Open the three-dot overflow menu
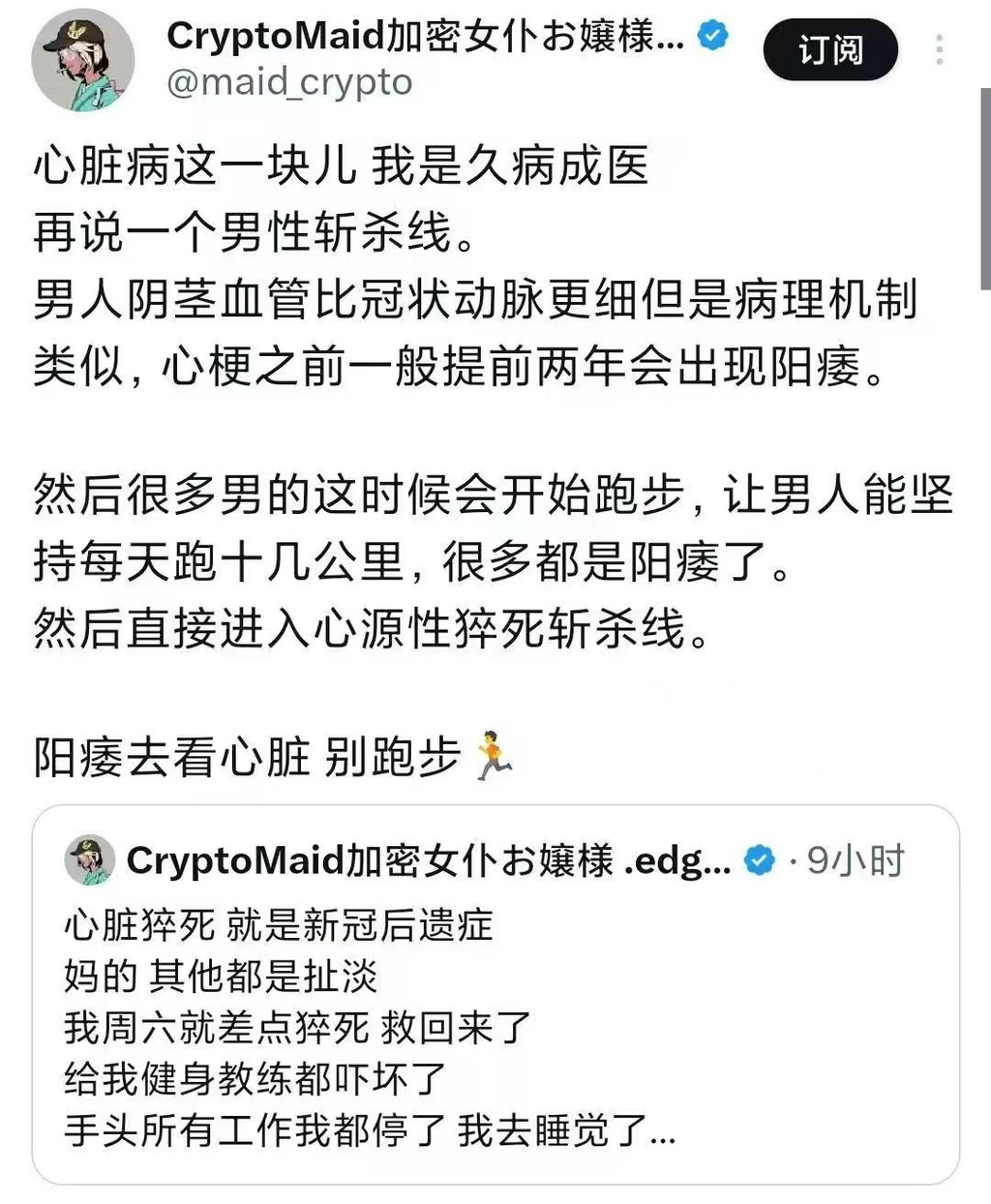The width and height of the screenshot is (991, 1204). 939,50
